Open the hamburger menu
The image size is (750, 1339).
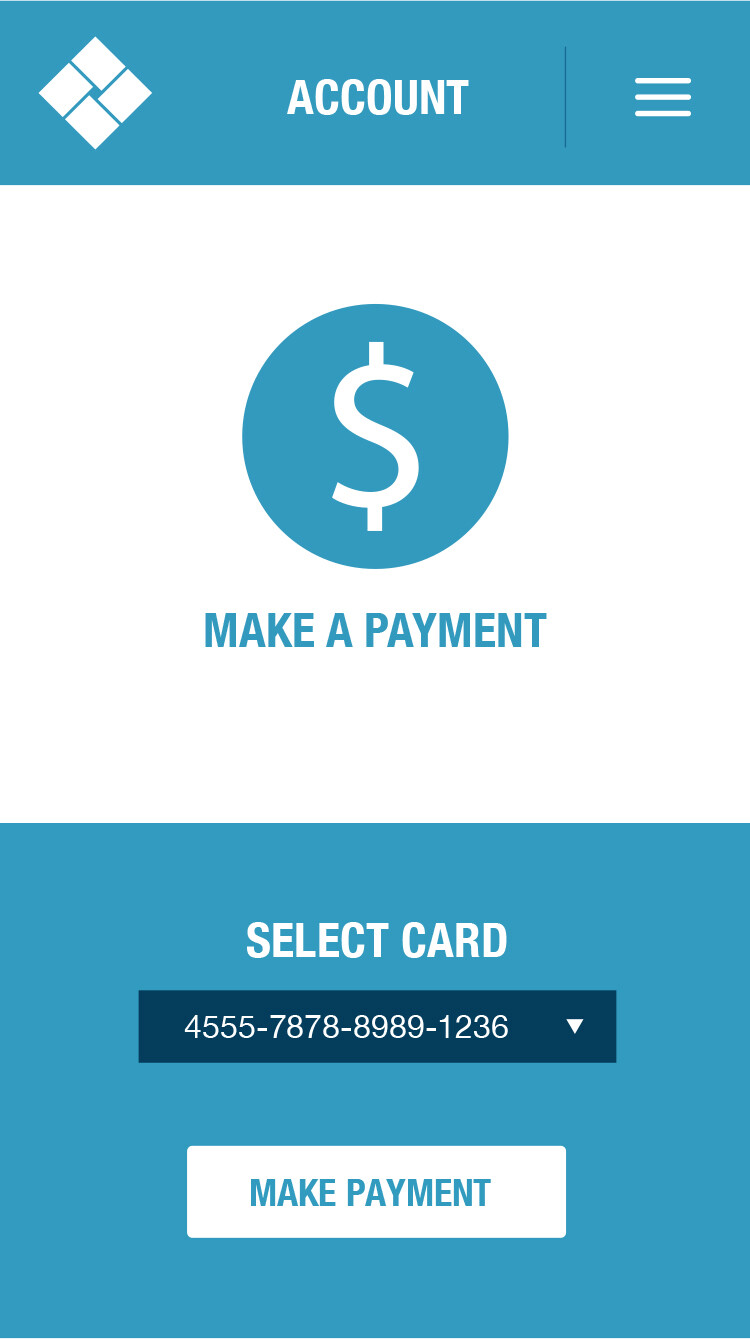[x=663, y=97]
